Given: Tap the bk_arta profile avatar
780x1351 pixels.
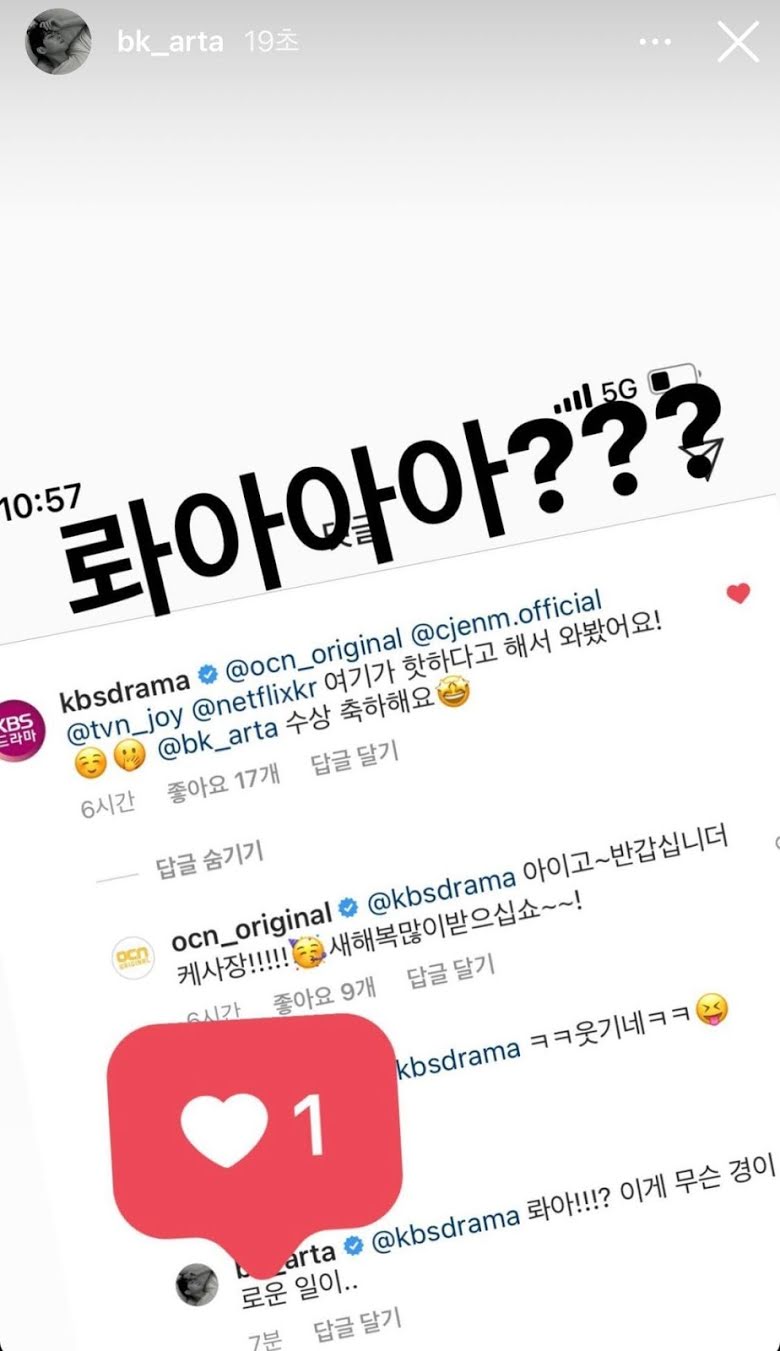Looking at the screenshot, I should (x=57, y=42).
